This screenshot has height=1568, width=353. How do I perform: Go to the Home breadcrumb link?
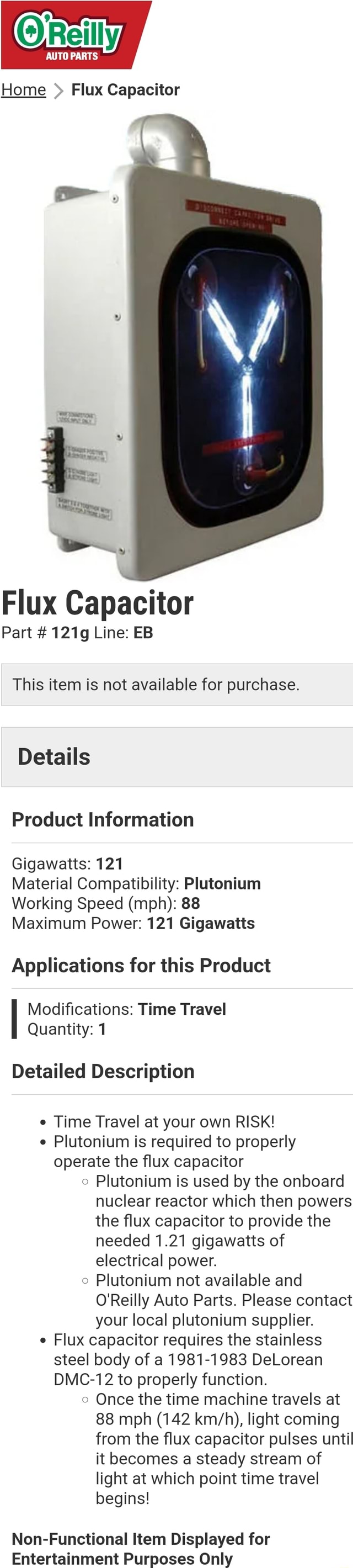[23, 89]
